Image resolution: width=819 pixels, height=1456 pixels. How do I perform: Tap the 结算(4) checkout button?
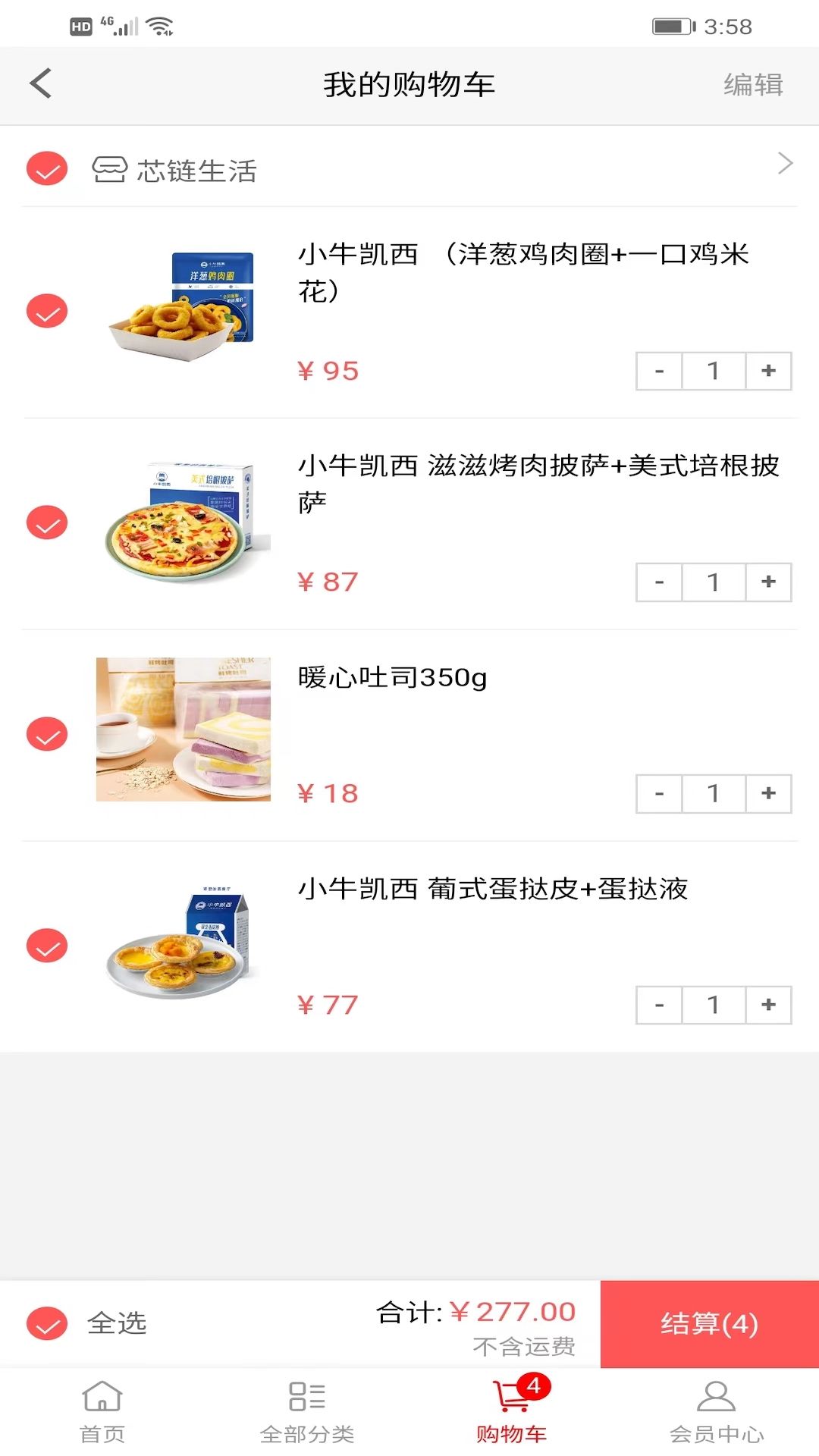708,1323
